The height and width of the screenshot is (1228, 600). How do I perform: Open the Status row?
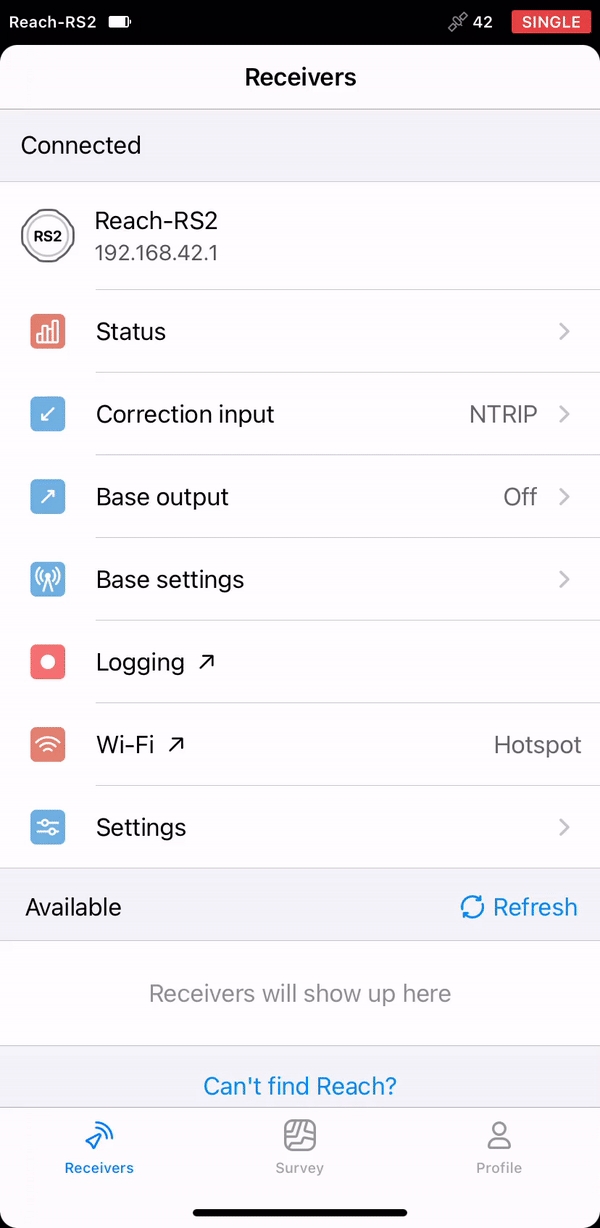point(300,332)
